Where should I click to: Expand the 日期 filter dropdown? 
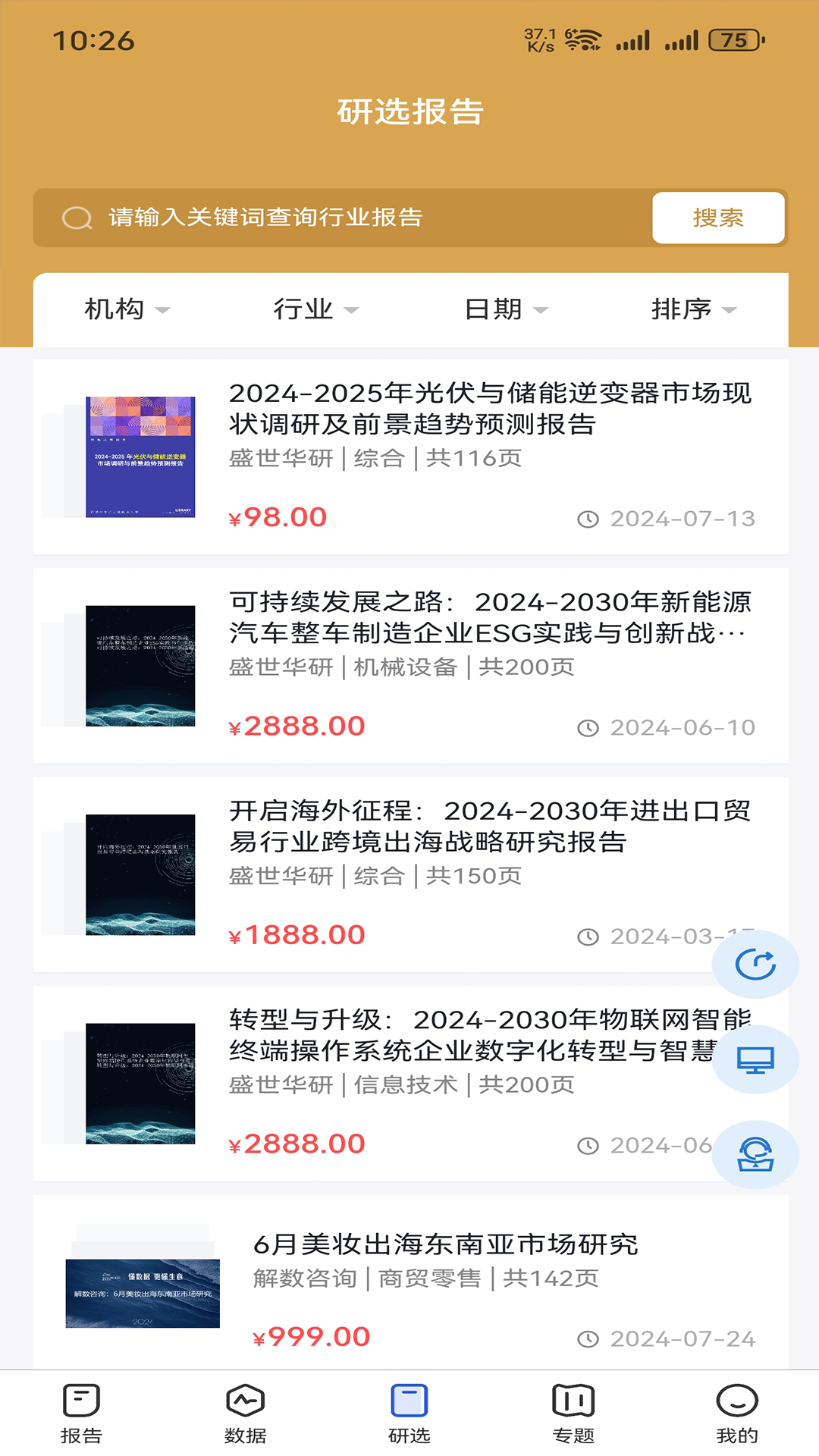click(505, 309)
